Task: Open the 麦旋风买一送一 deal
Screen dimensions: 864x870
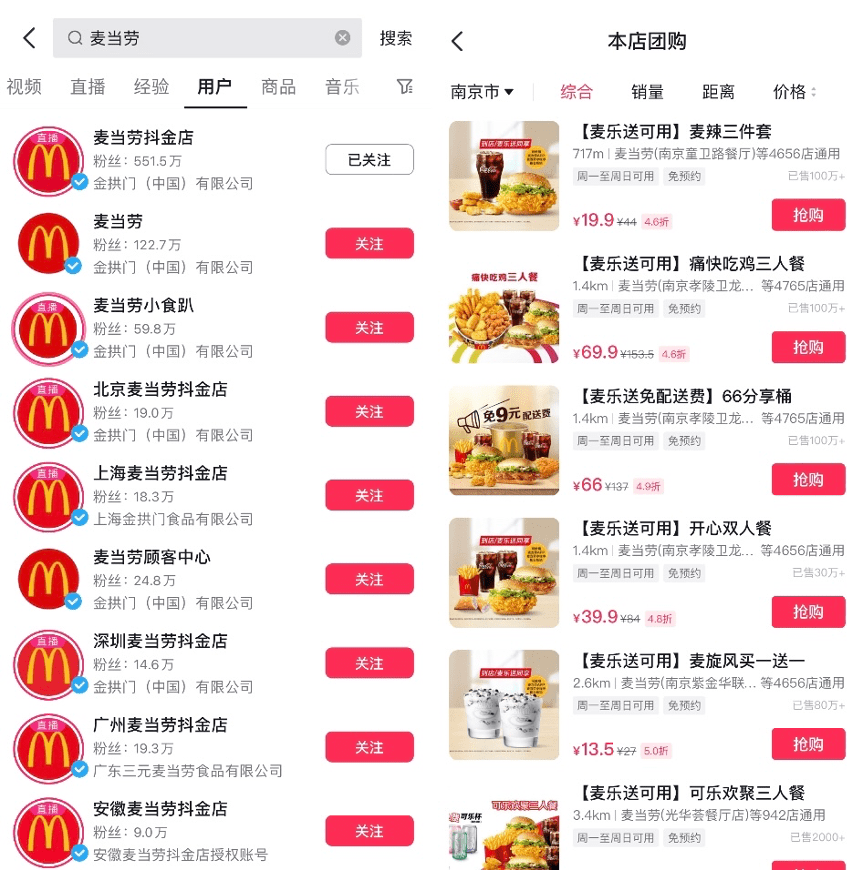Action: pyautogui.click(x=691, y=661)
